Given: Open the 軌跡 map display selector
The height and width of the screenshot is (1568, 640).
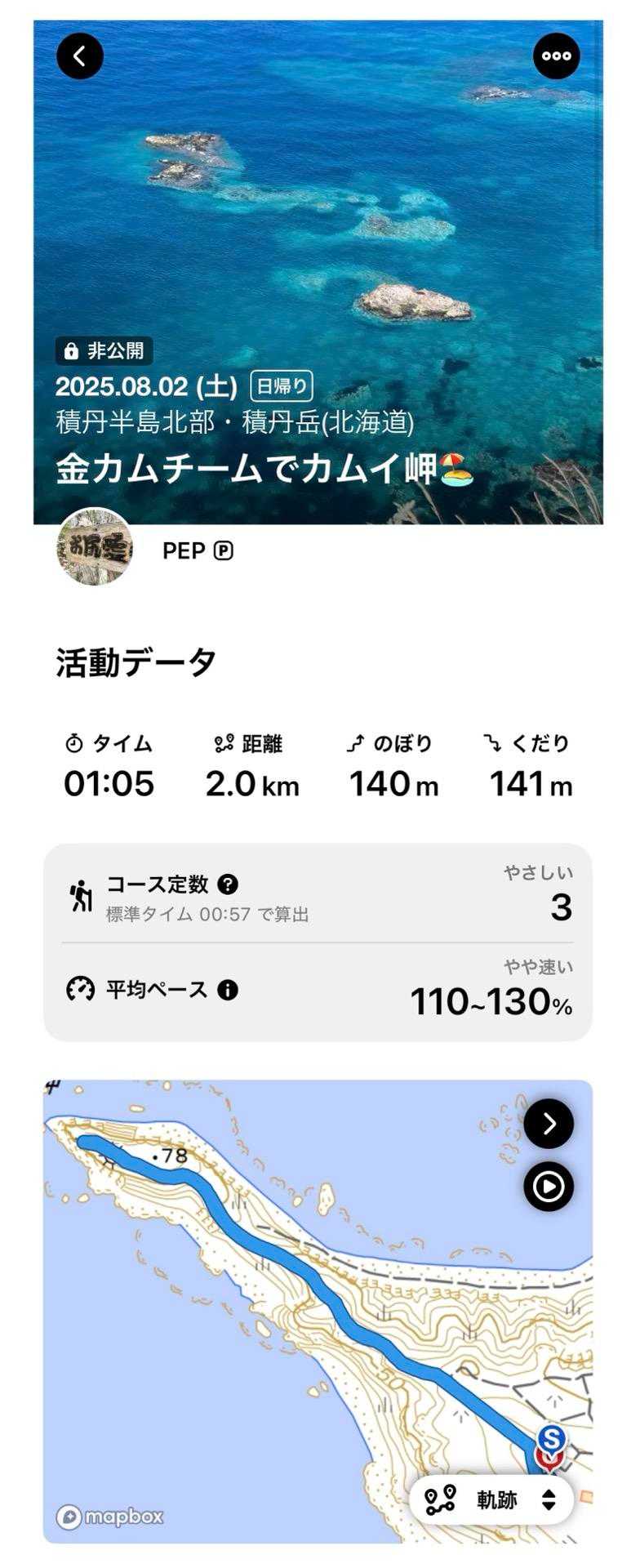Looking at the screenshot, I should point(491,1499).
